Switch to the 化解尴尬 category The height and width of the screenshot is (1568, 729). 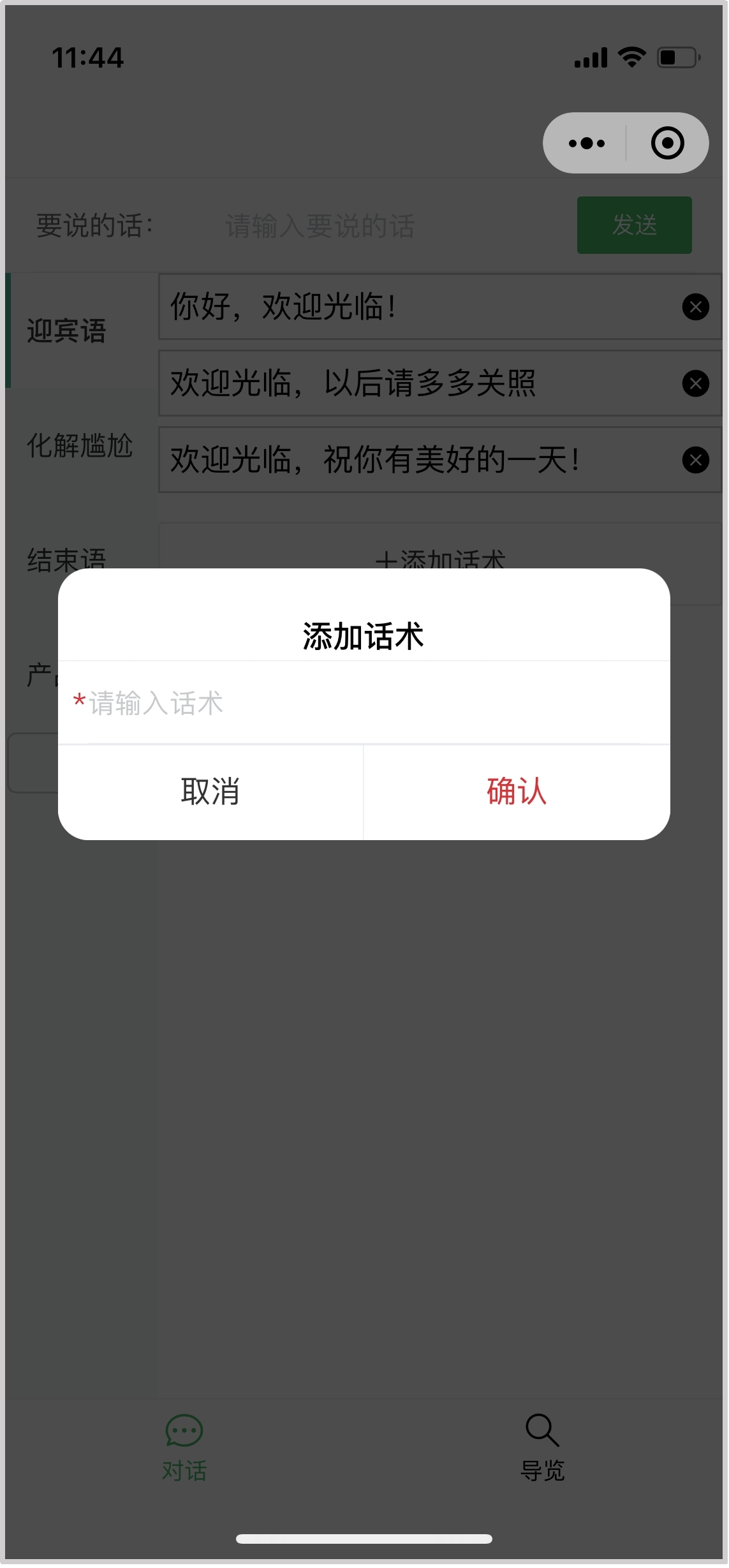[80, 445]
